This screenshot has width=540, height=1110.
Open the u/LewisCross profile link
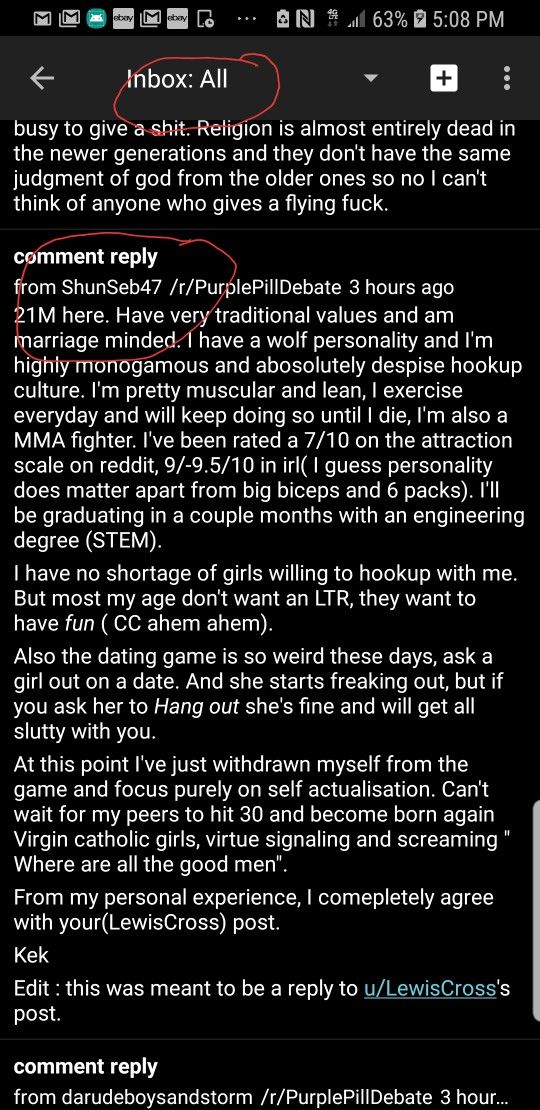(430, 988)
